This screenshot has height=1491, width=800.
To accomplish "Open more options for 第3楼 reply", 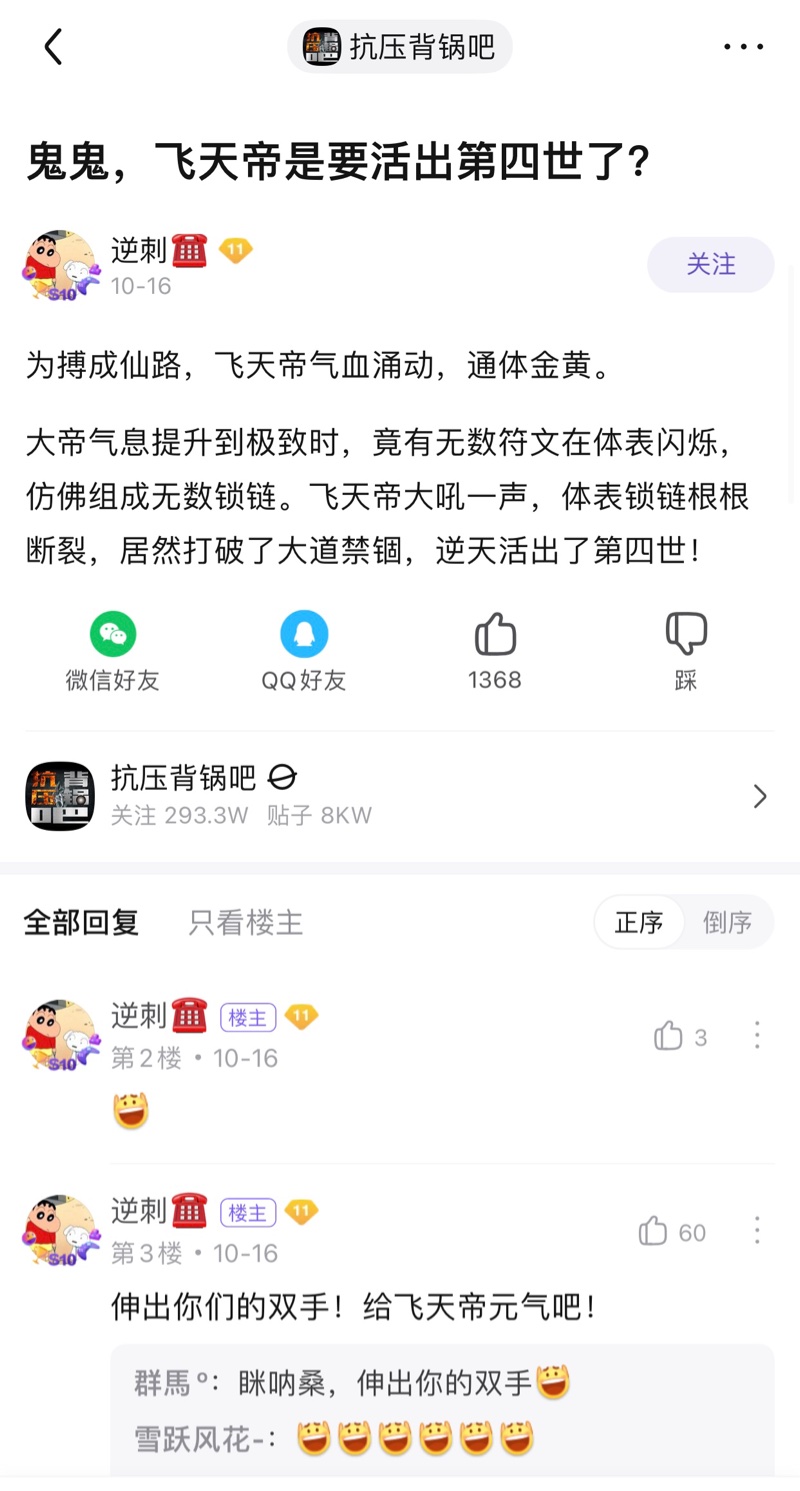I will [x=757, y=1230].
